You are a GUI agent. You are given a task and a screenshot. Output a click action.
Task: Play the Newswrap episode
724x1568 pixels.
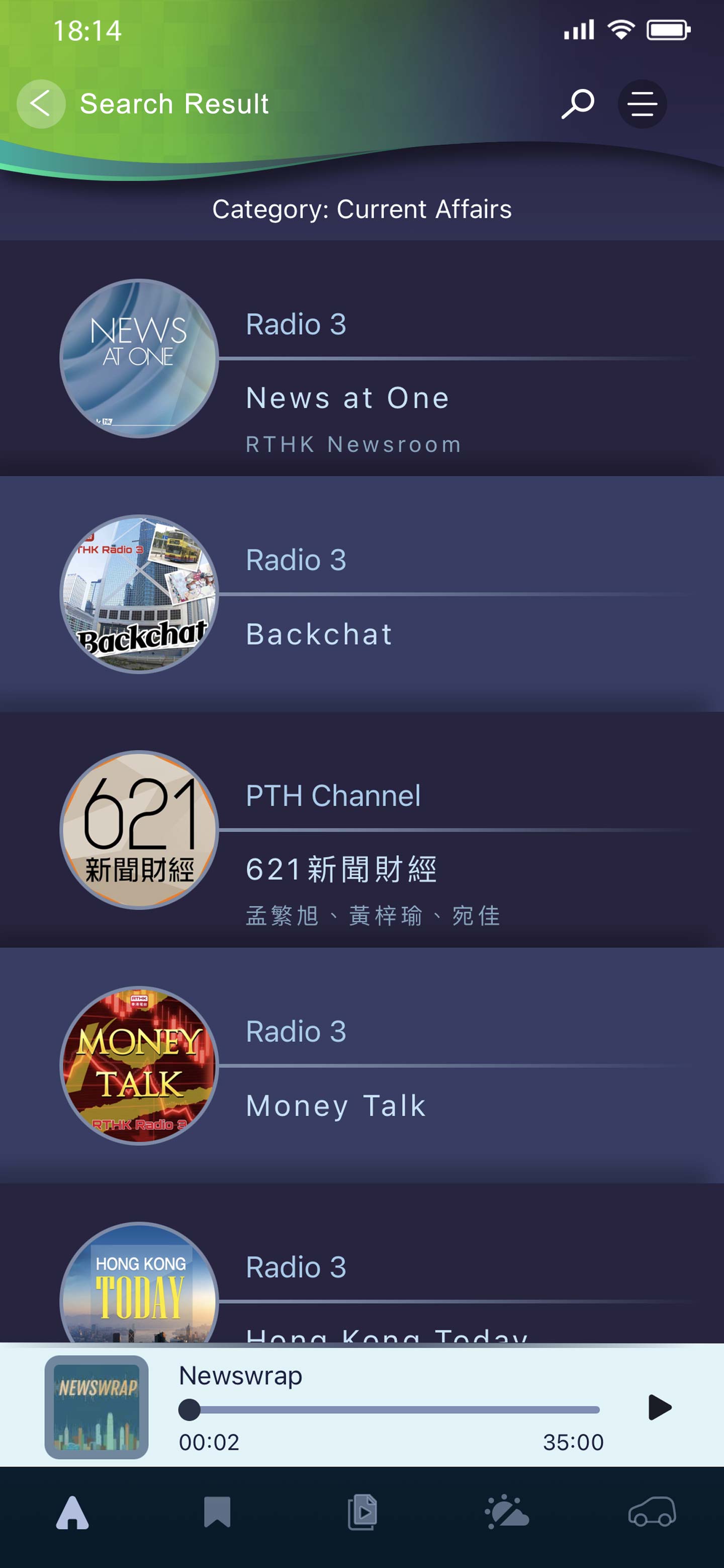[x=659, y=1407]
